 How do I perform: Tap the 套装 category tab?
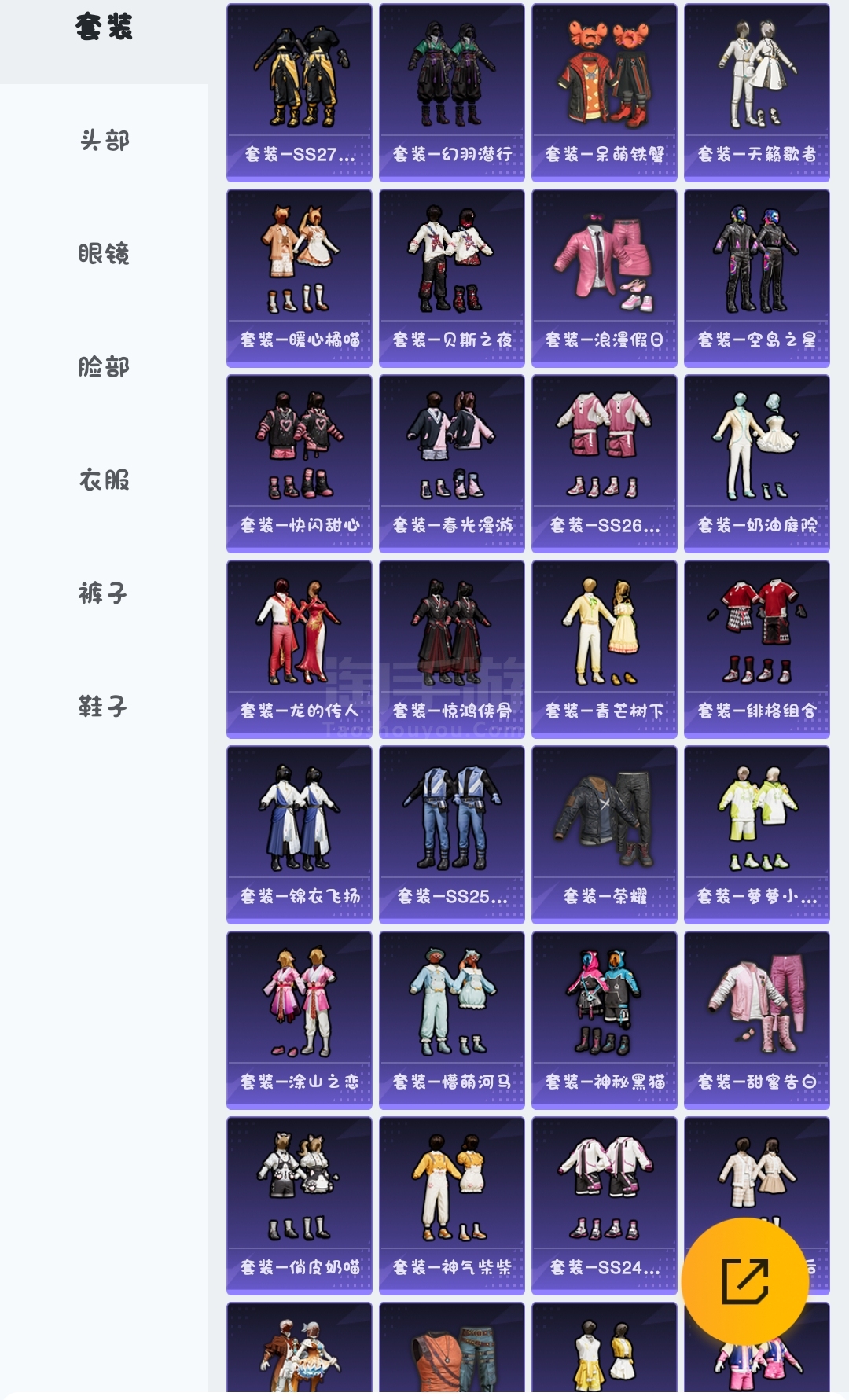[x=104, y=28]
